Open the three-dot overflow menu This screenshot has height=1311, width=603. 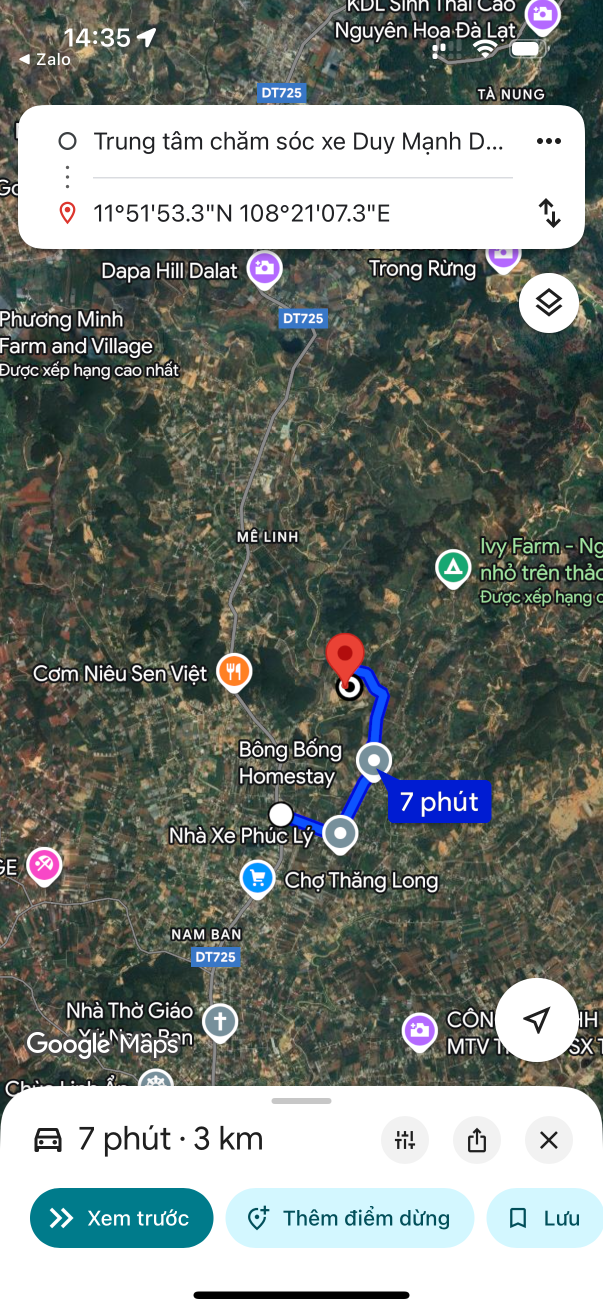coord(549,141)
